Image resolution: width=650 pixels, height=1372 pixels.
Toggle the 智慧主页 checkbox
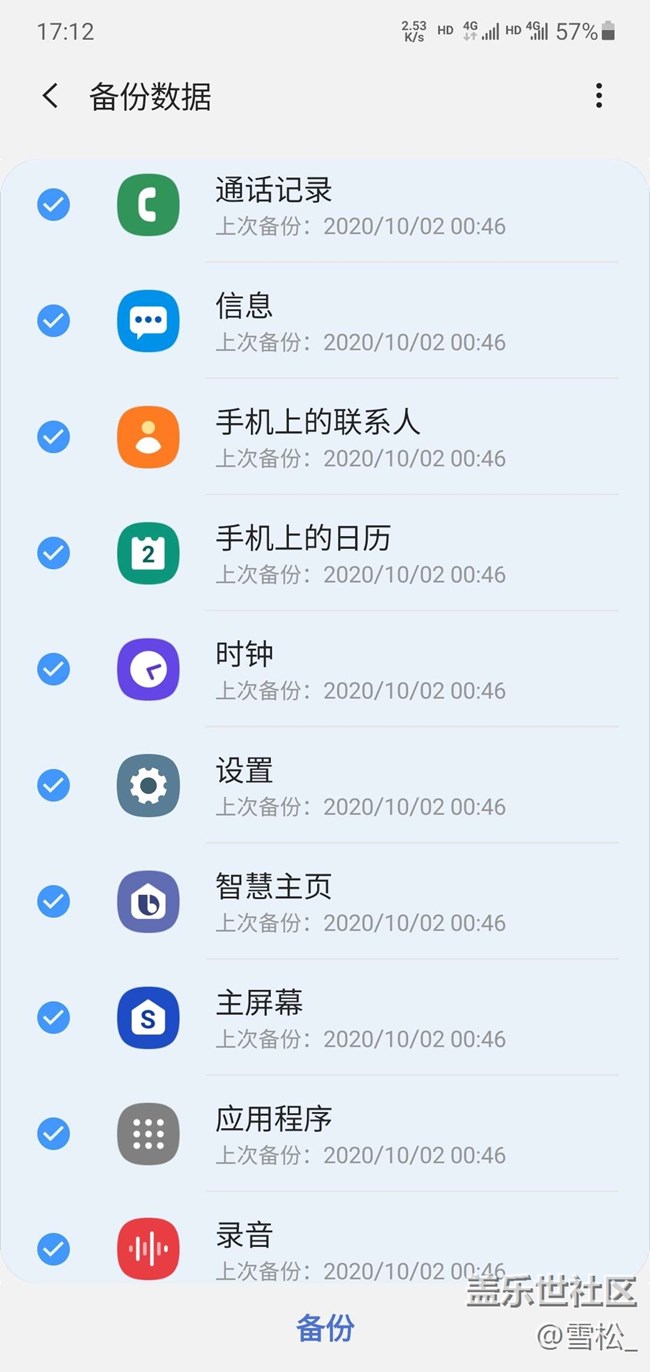pos(53,901)
